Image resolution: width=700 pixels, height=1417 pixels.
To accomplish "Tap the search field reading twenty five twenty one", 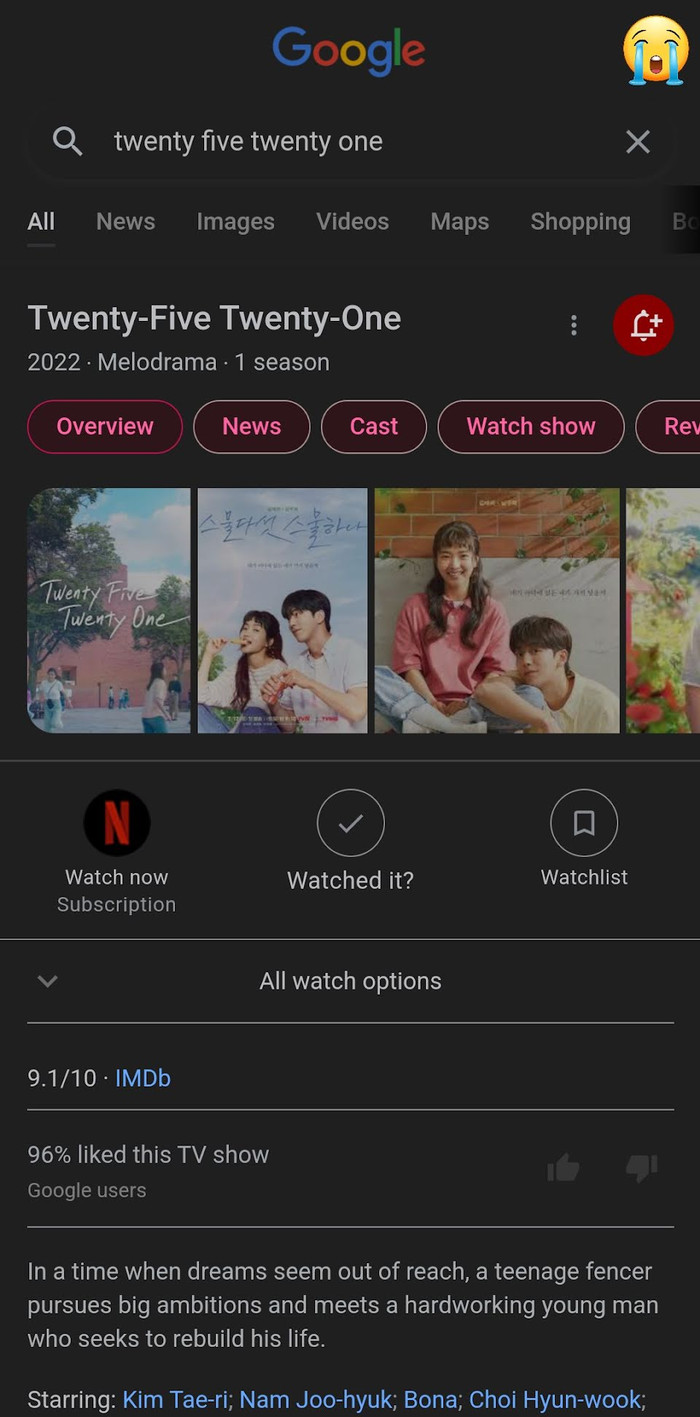I will (330, 142).
